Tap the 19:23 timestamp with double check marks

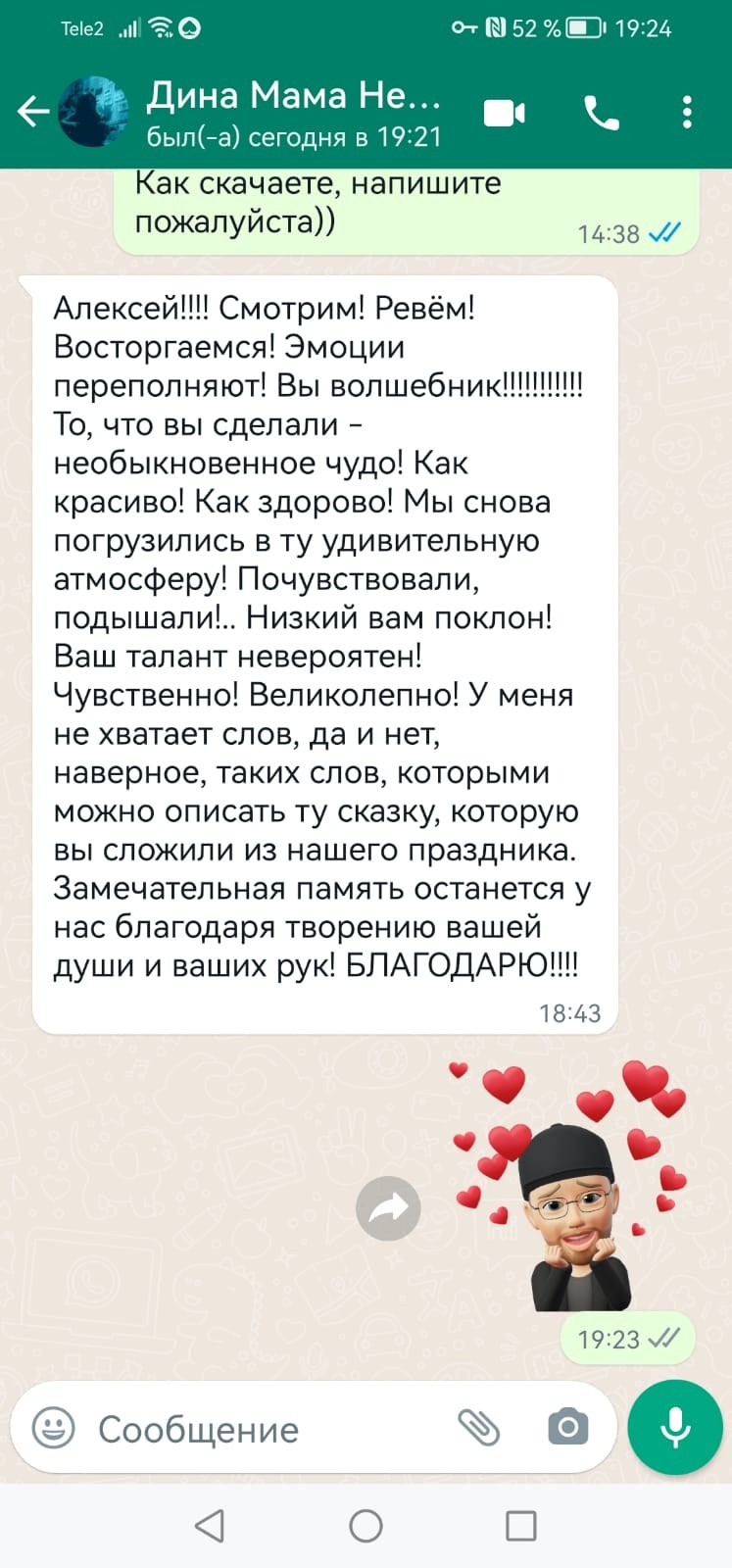(627, 1336)
